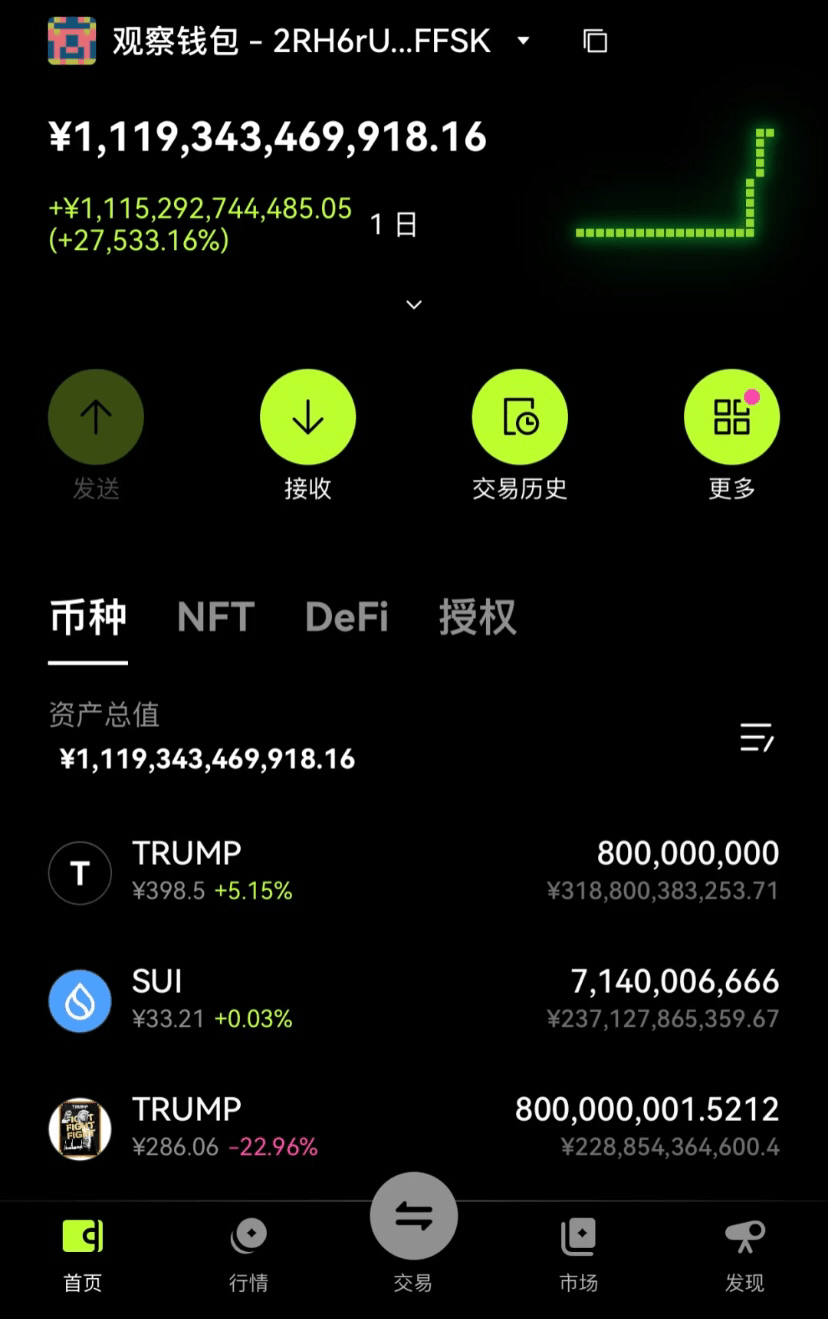The image size is (828, 1319).
Task: Open the TRUMP token priced ¥398.5
Action: [413, 871]
